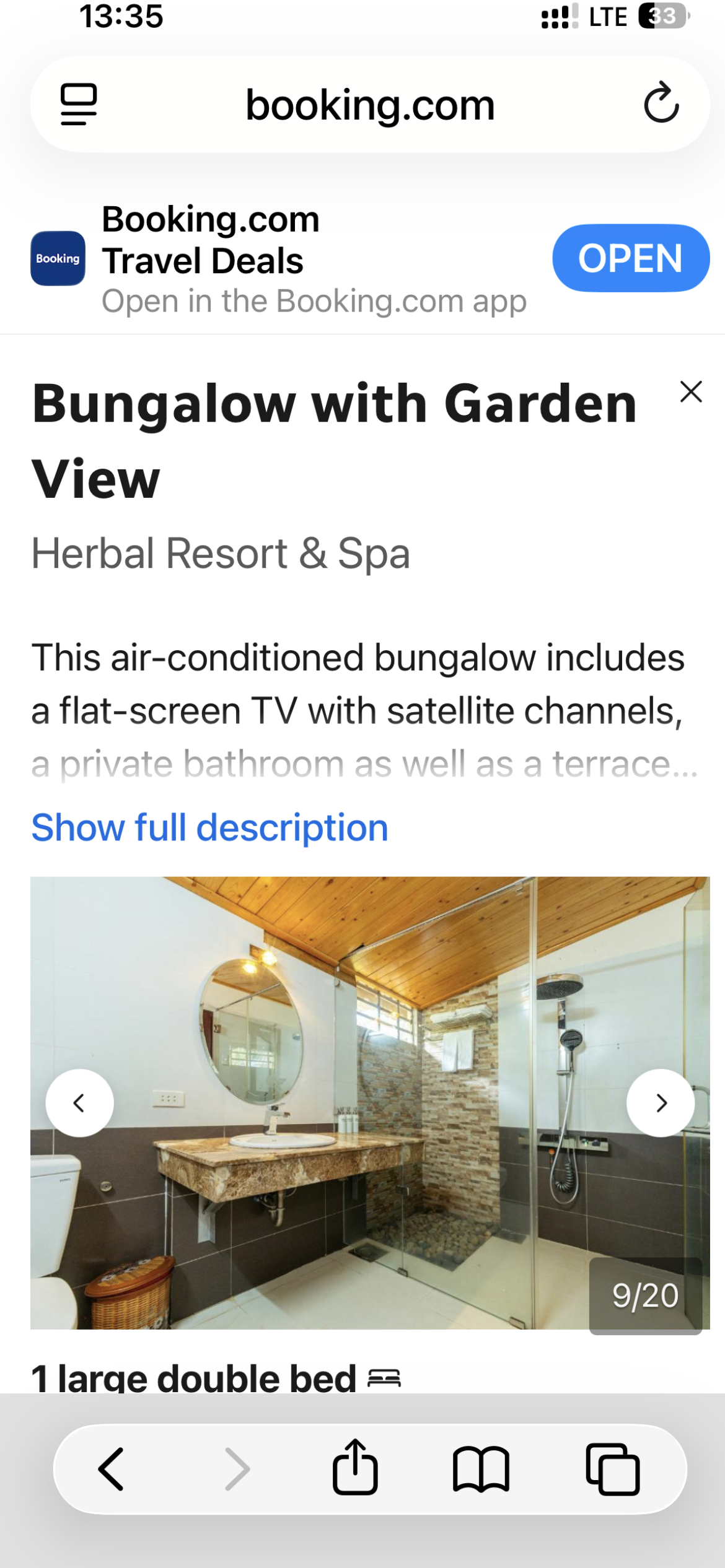View the next room photo
Image resolution: width=725 pixels, height=1568 pixels.
click(661, 1103)
